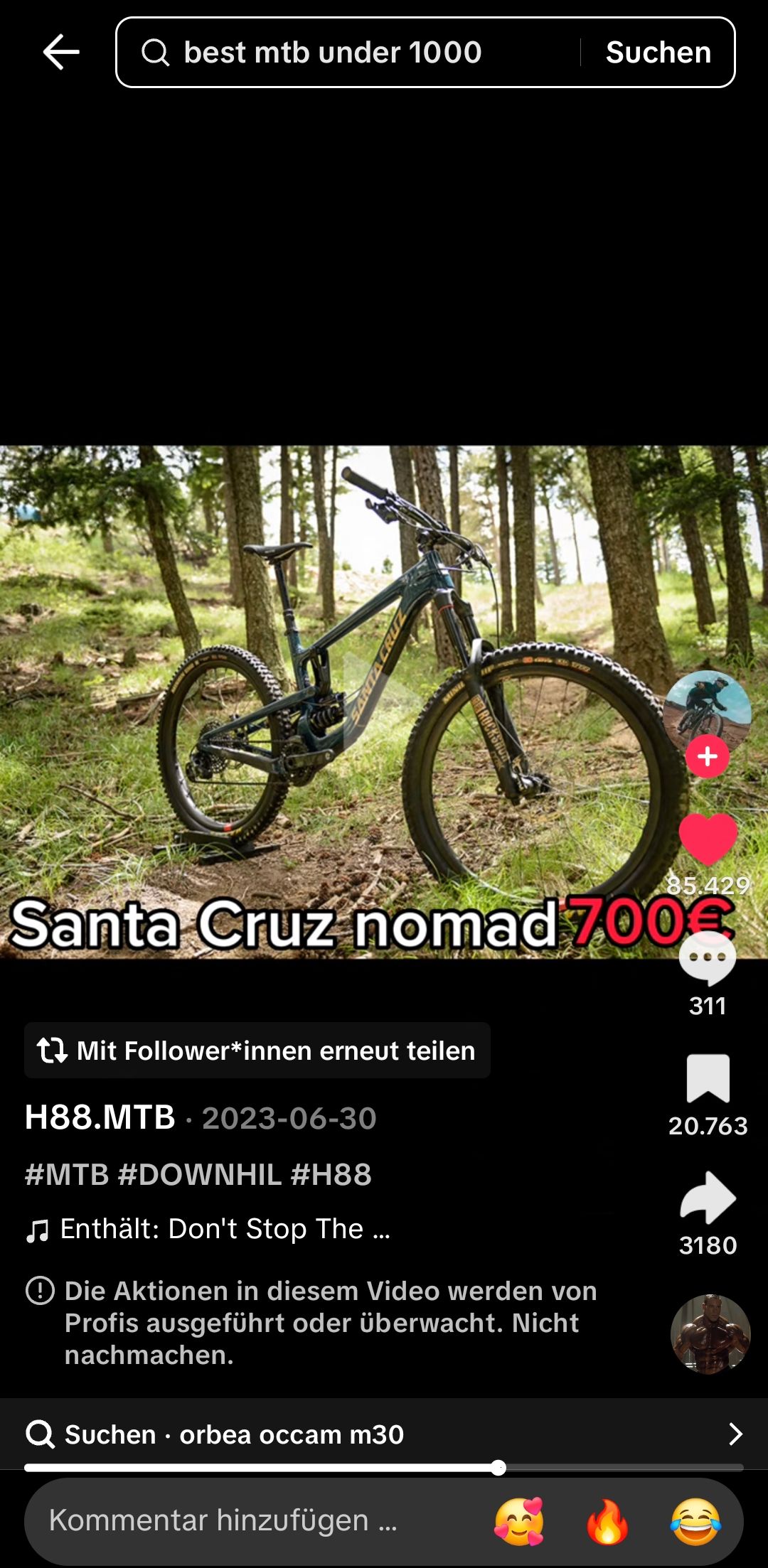Open the H88.MTB username
The image size is (768, 1568).
tap(100, 1117)
